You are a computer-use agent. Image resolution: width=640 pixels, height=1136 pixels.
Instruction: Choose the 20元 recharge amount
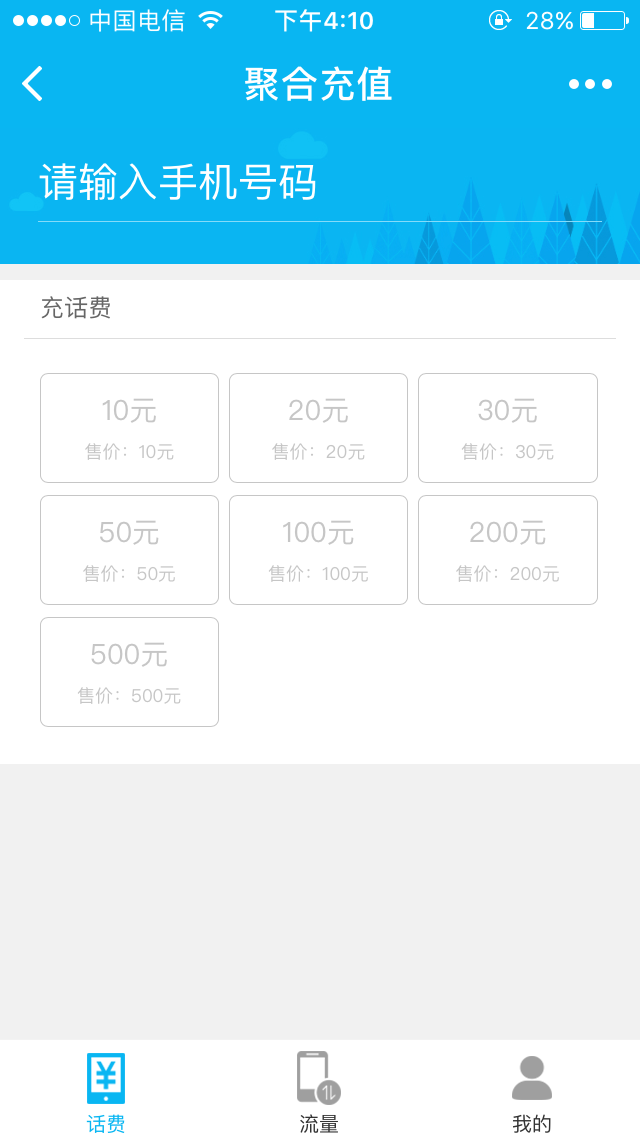pos(318,428)
